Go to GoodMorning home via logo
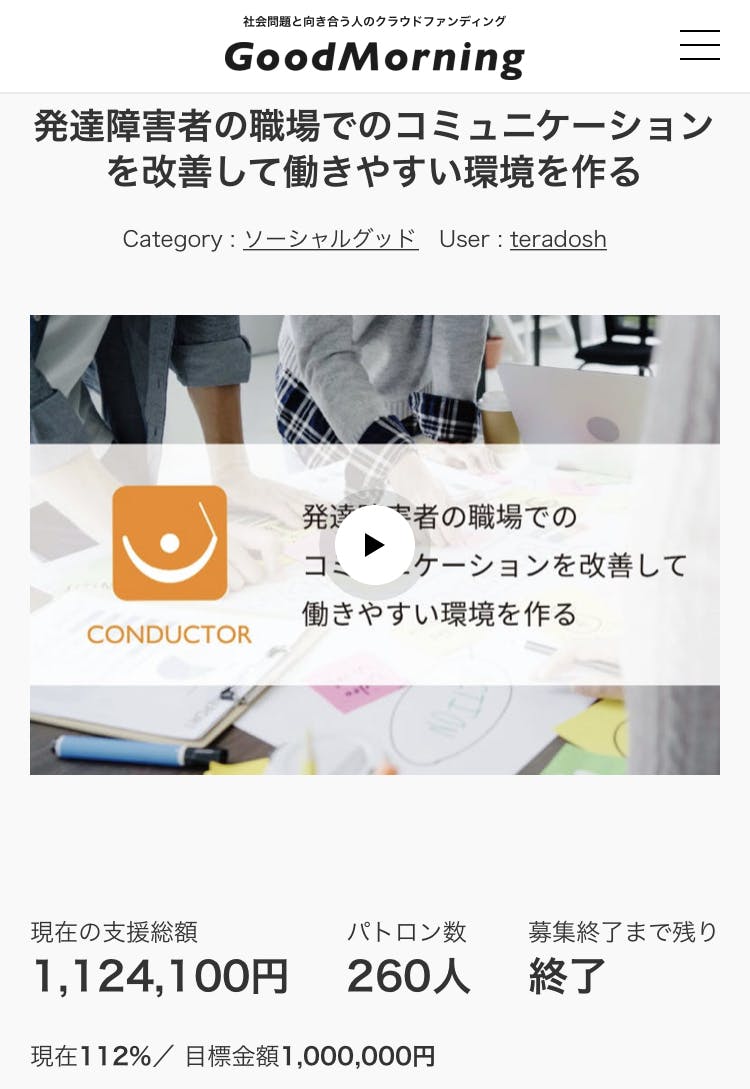750x1089 pixels. coord(374,57)
